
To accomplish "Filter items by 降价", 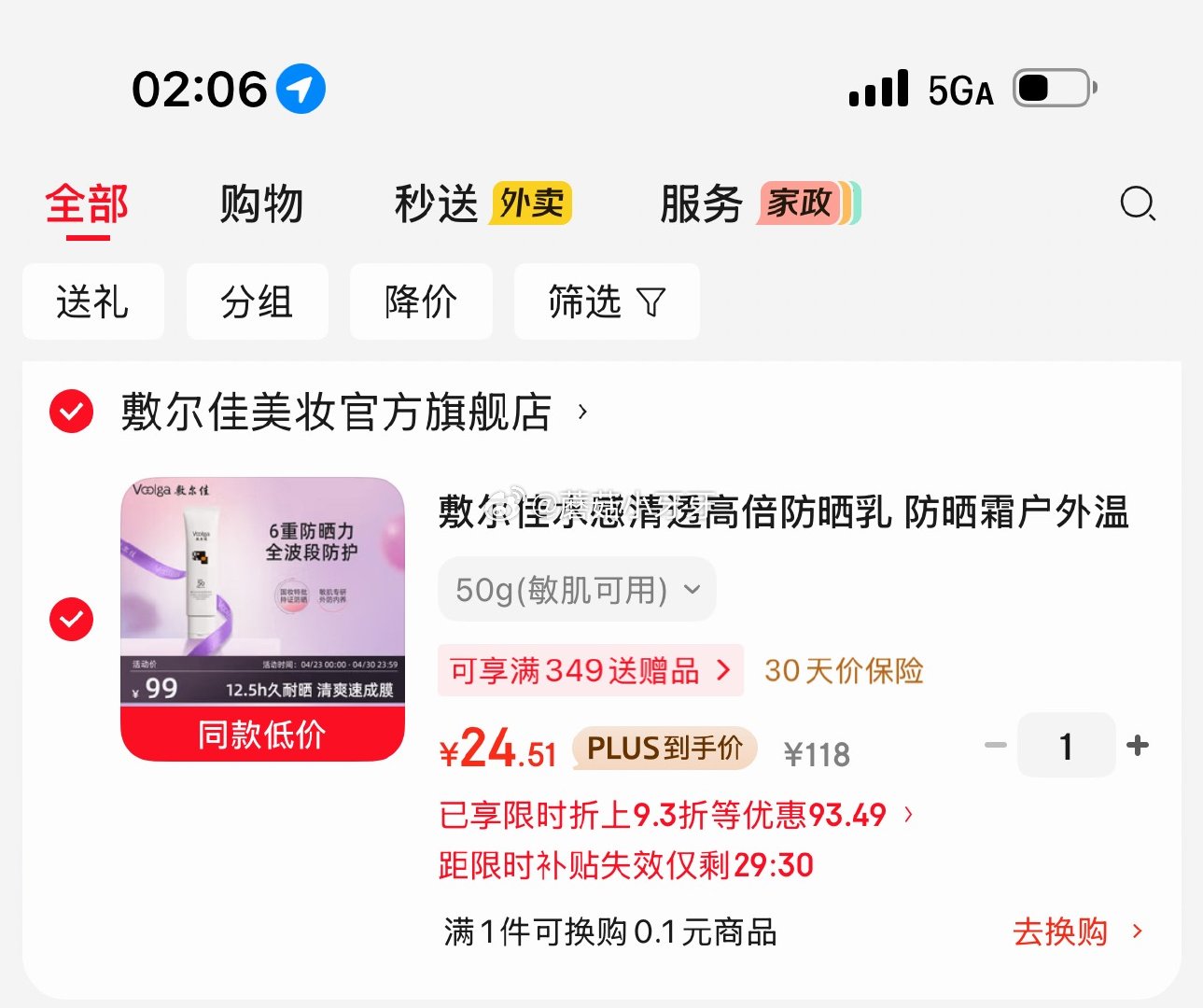I will point(421,301).
